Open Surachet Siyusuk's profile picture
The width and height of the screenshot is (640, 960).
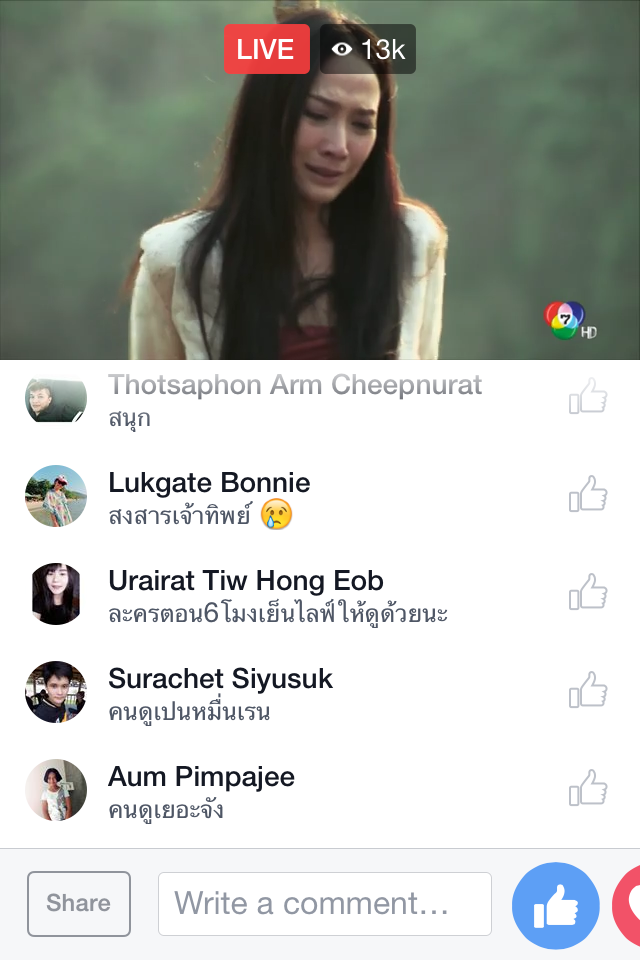(56, 692)
